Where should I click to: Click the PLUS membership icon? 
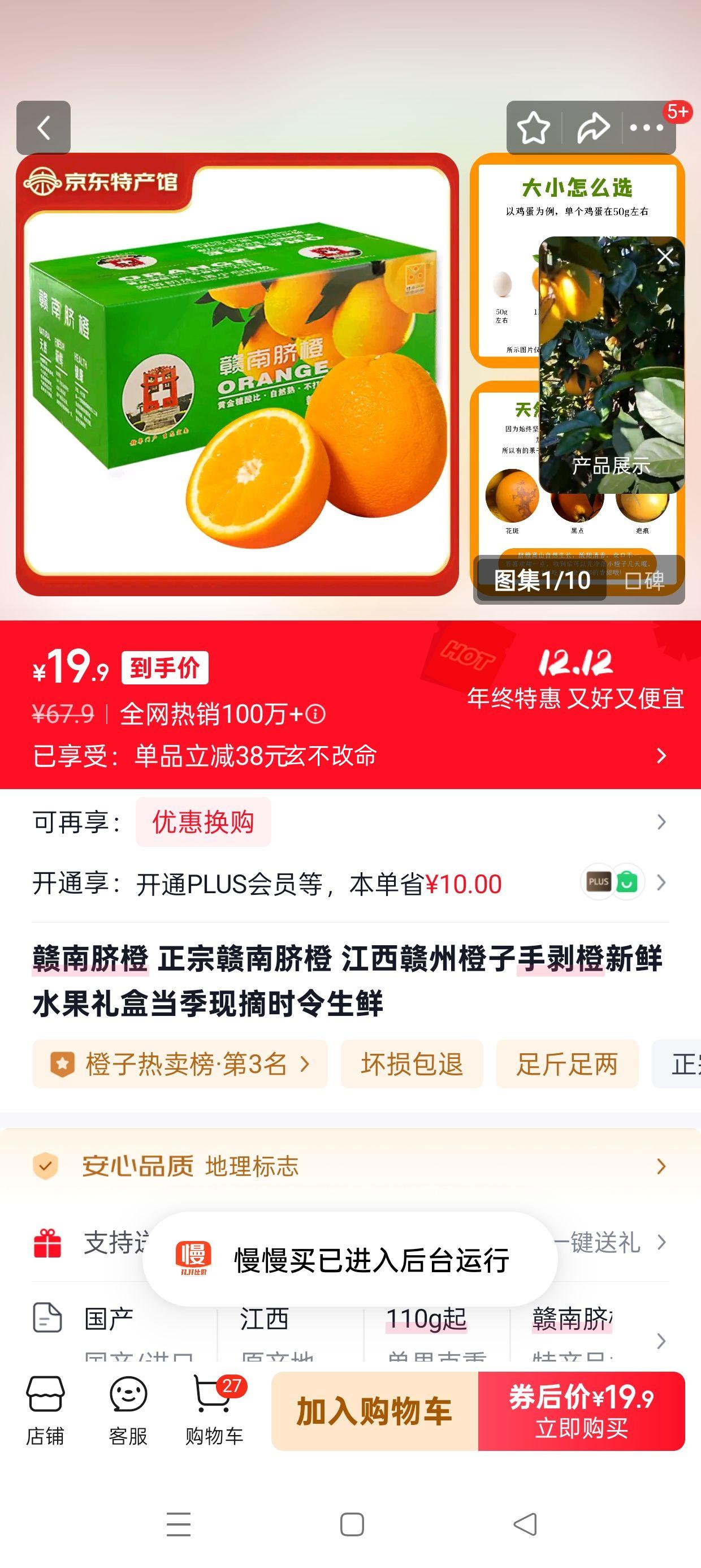tap(599, 882)
